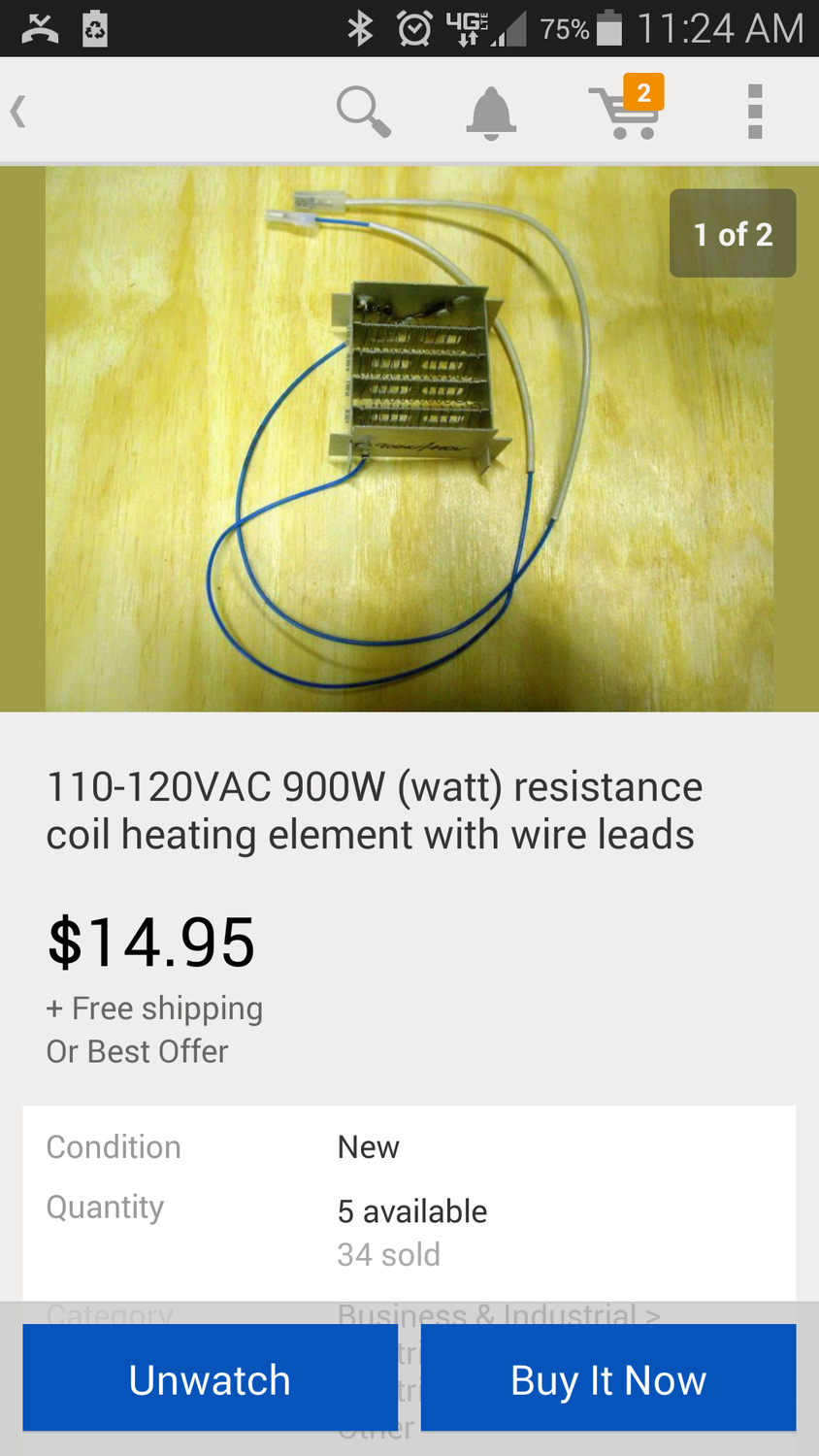Open the notifications bell
This screenshot has height=1456, width=819.
[491, 113]
